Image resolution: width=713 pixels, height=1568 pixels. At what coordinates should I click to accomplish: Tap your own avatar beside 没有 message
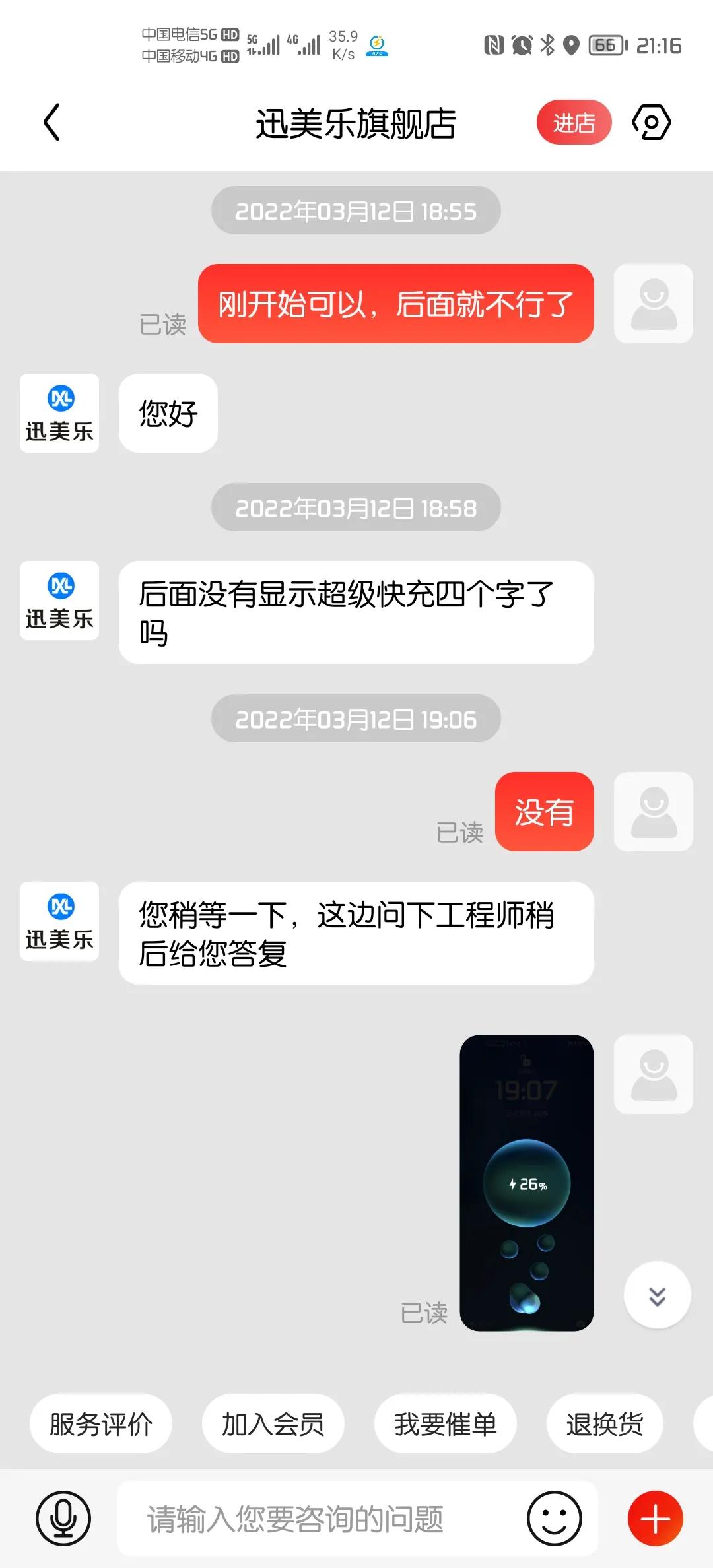653,812
